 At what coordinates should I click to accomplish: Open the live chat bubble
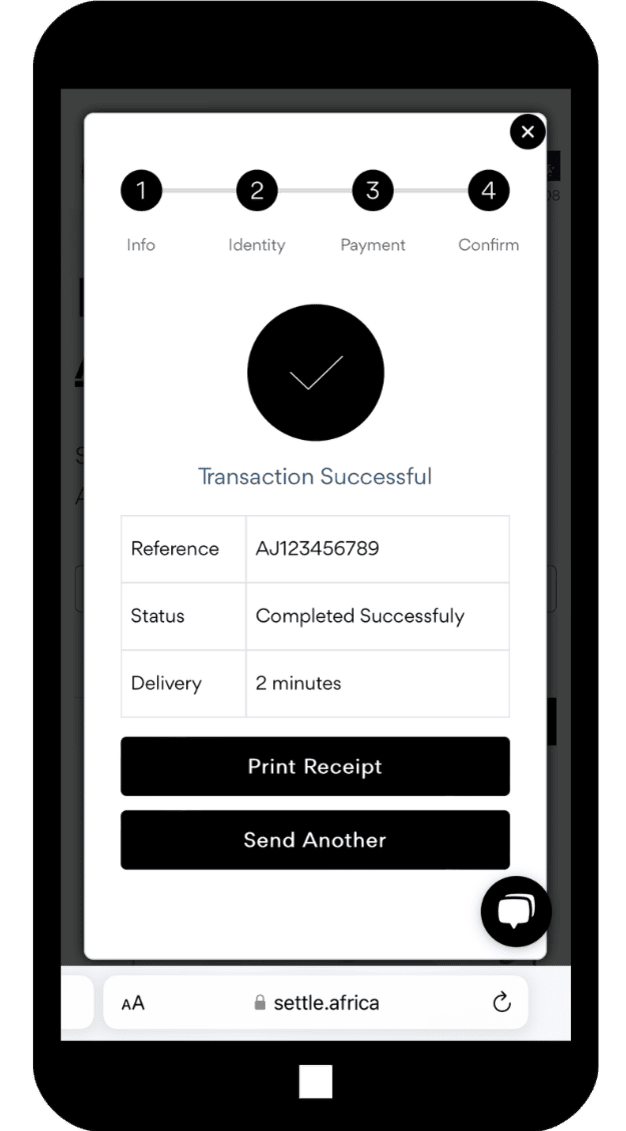tap(516, 911)
